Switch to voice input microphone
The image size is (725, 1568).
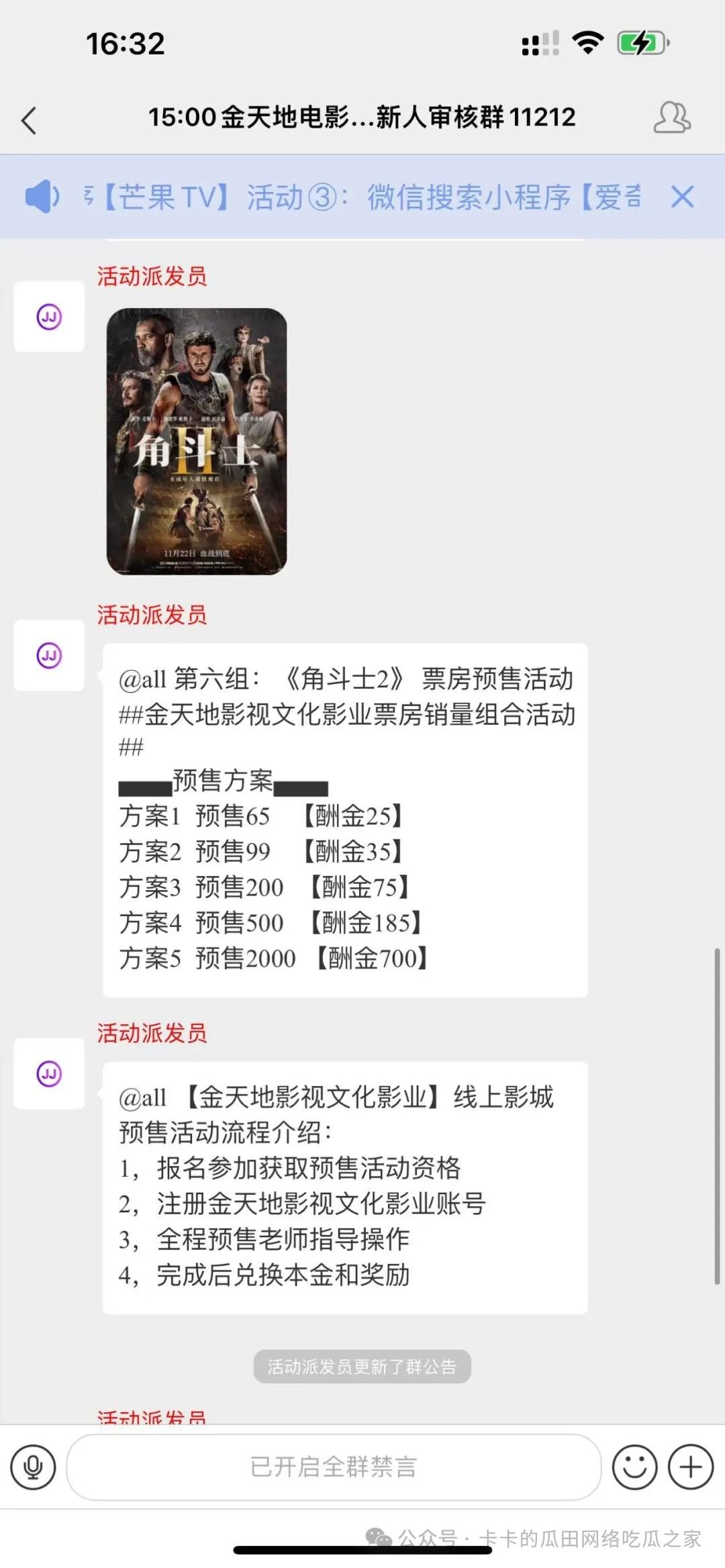(x=33, y=1467)
